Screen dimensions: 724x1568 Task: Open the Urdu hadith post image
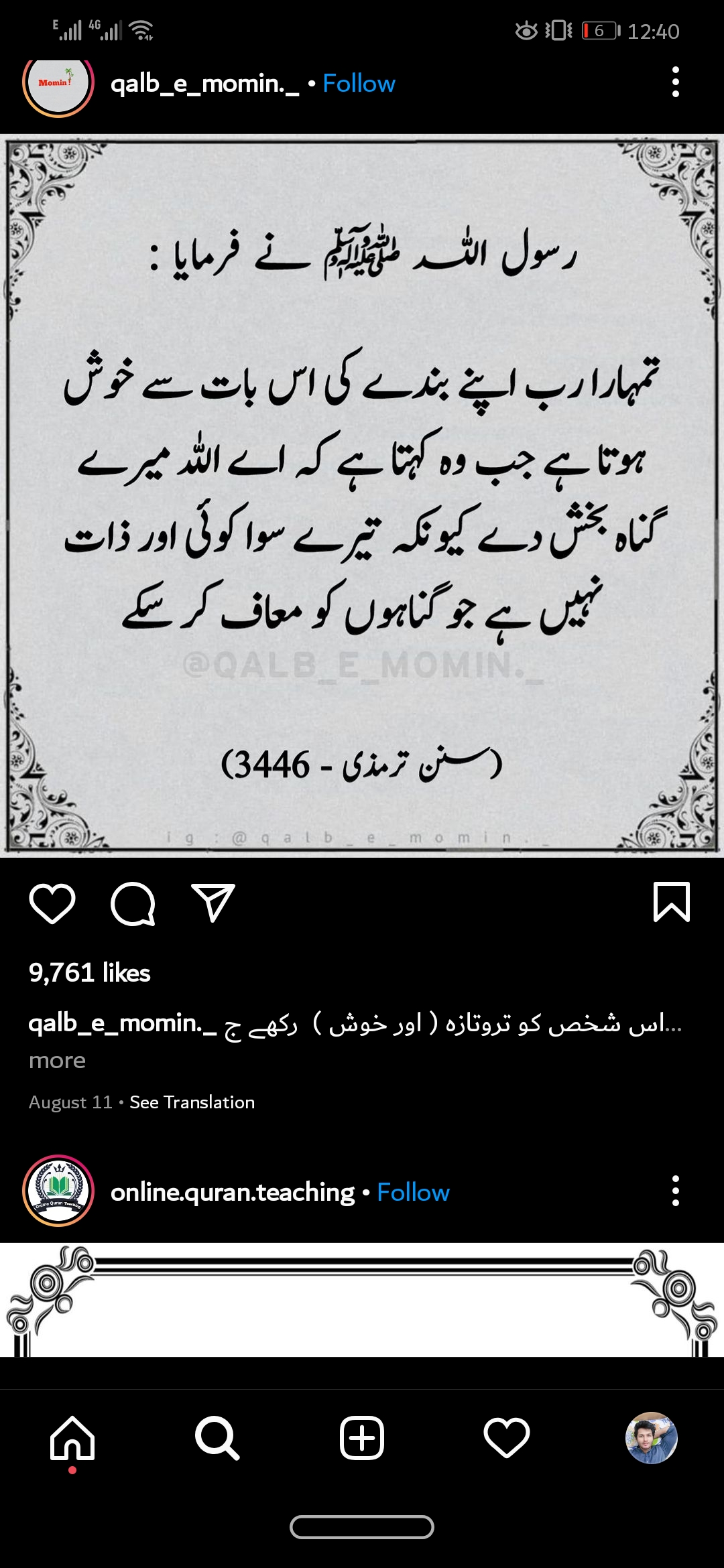362,496
